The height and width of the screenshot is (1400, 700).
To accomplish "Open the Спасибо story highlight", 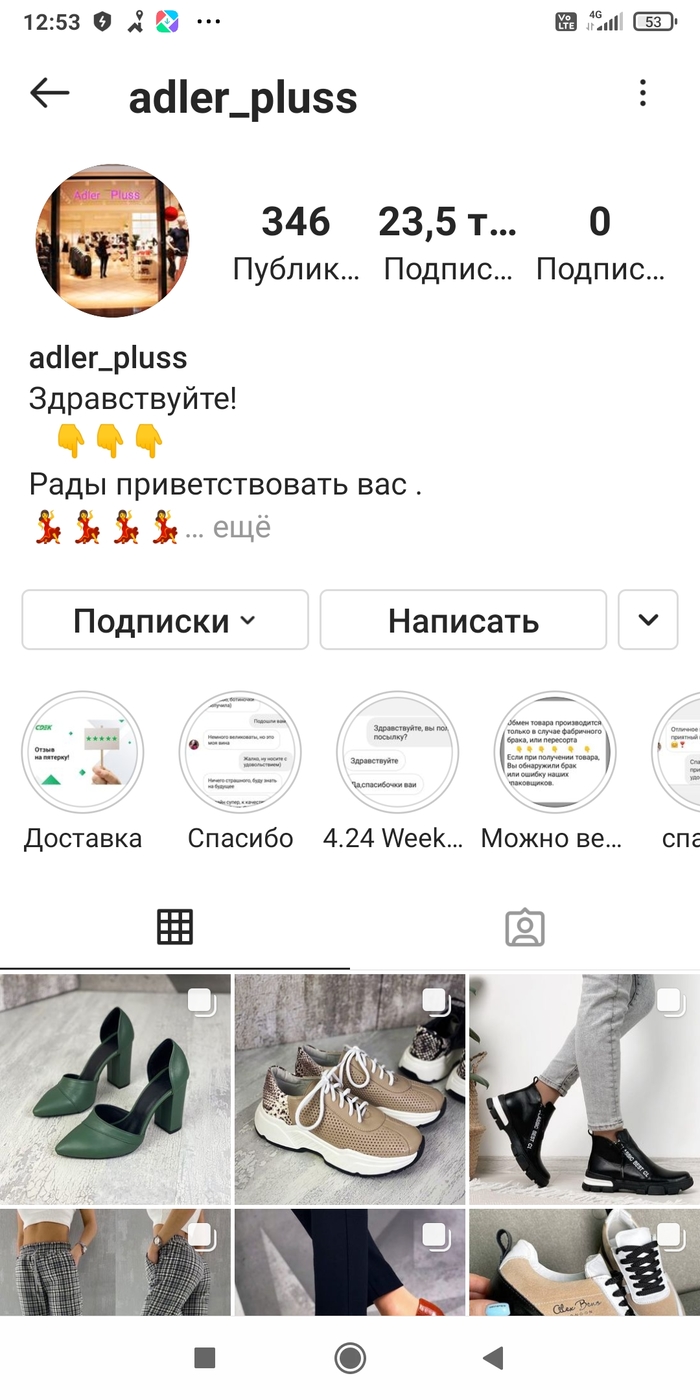I will pyautogui.click(x=240, y=752).
